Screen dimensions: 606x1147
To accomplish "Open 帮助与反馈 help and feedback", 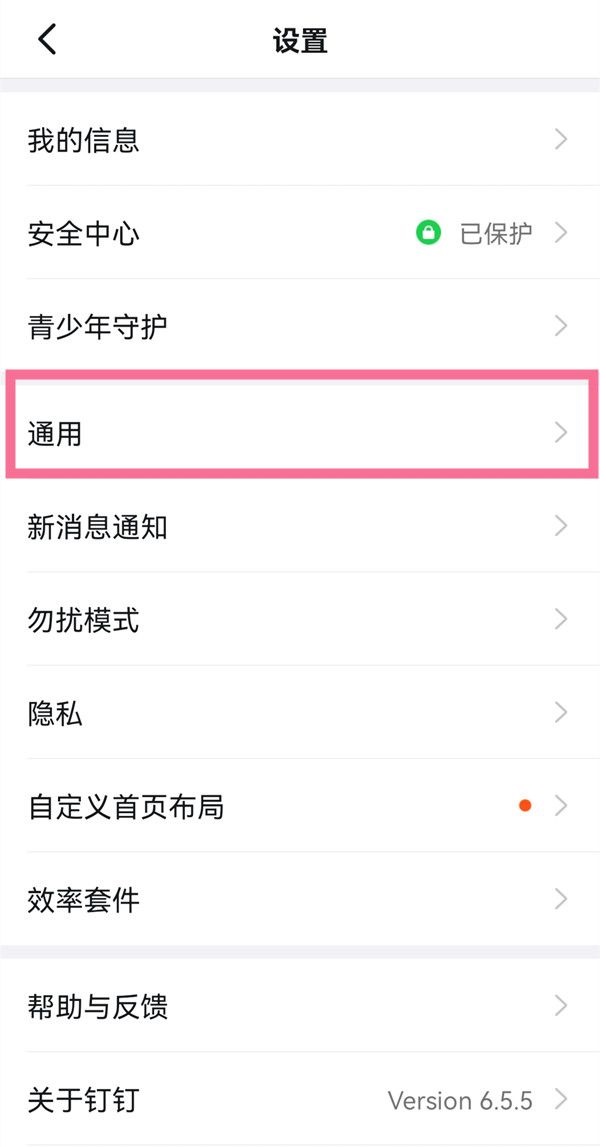I will (x=303, y=1006).
